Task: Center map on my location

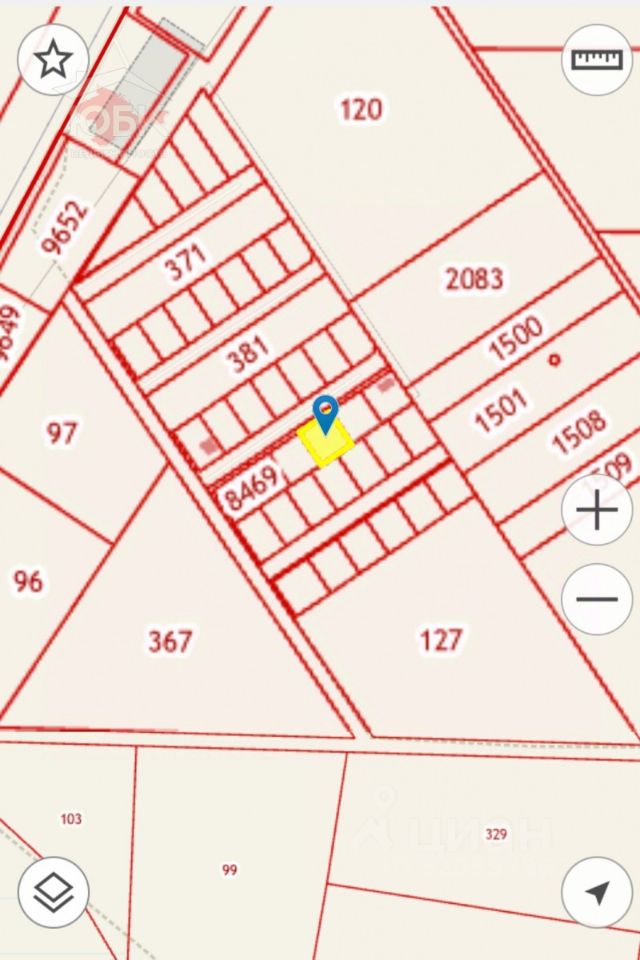Action: [x=597, y=892]
